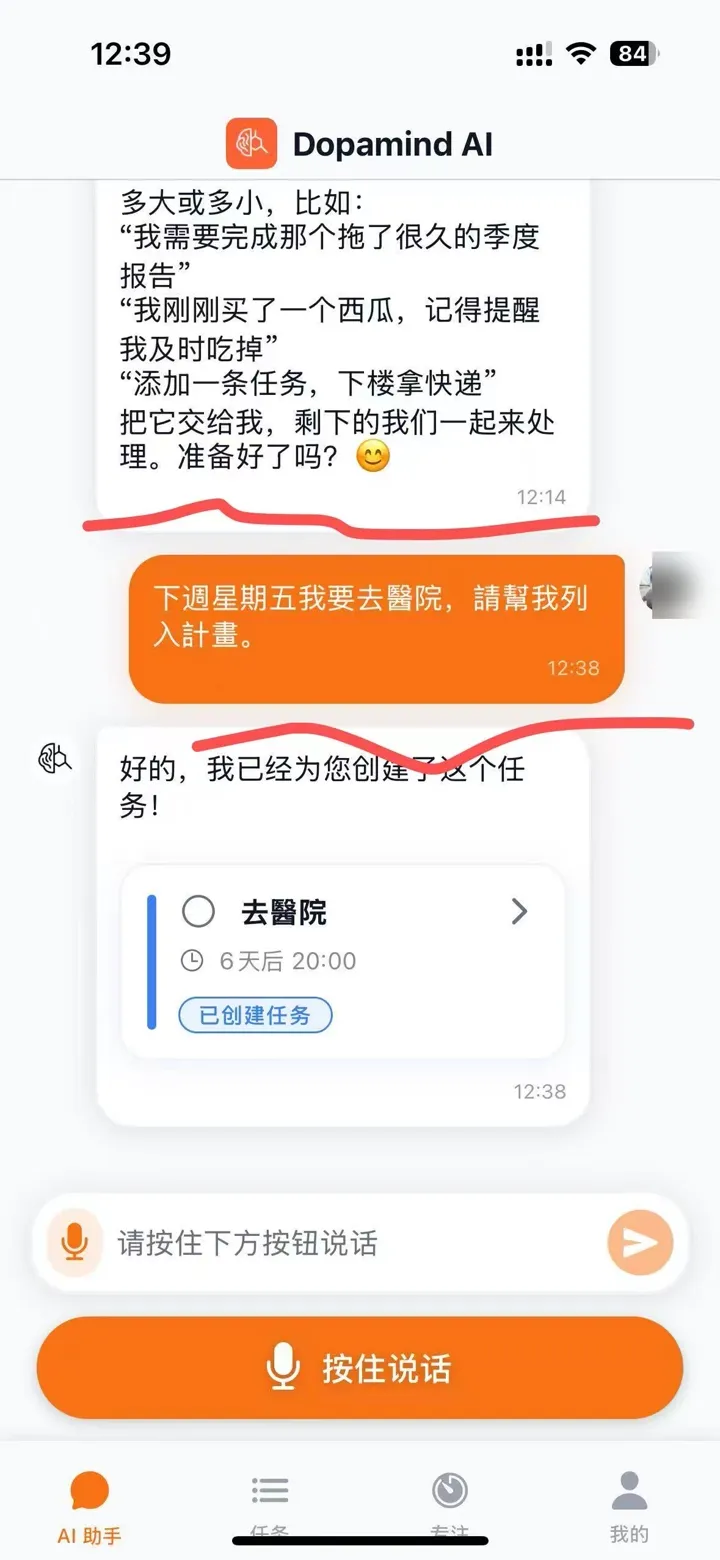Image resolution: width=720 pixels, height=1560 pixels.
Task: Tap the 已创建任务 chip
Action: coord(255,1016)
